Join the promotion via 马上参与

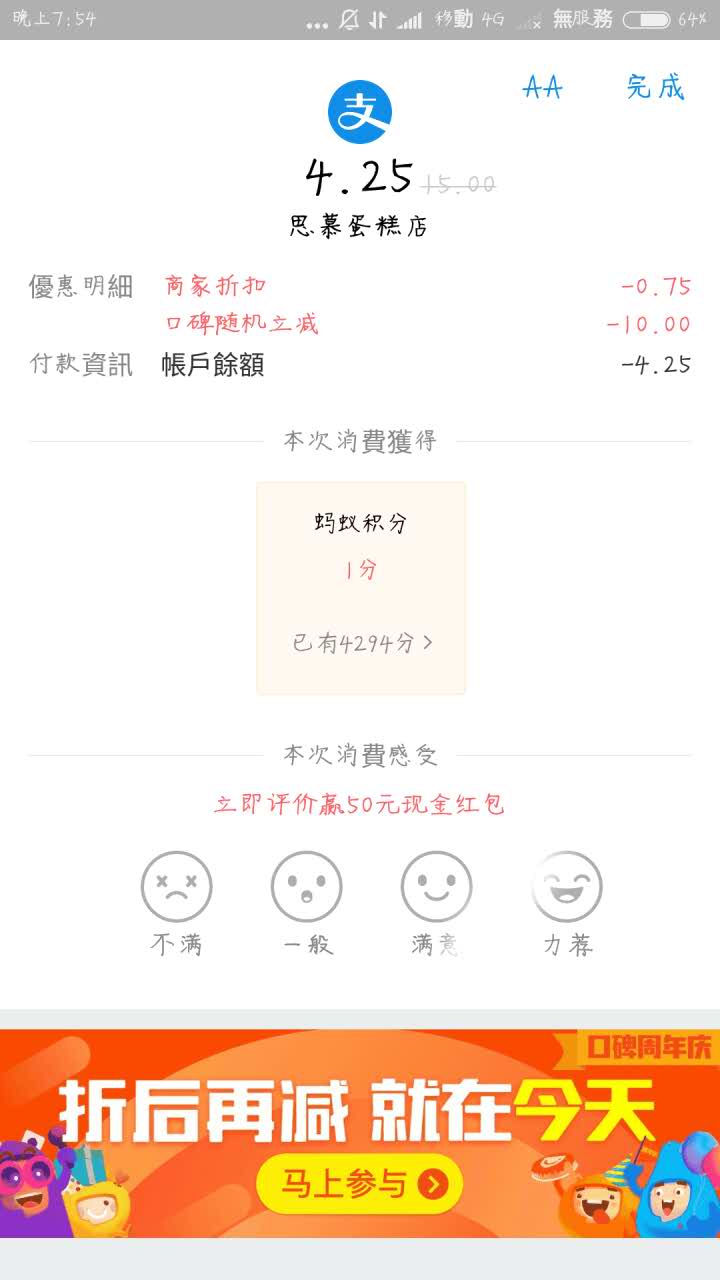(x=359, y=1185)
